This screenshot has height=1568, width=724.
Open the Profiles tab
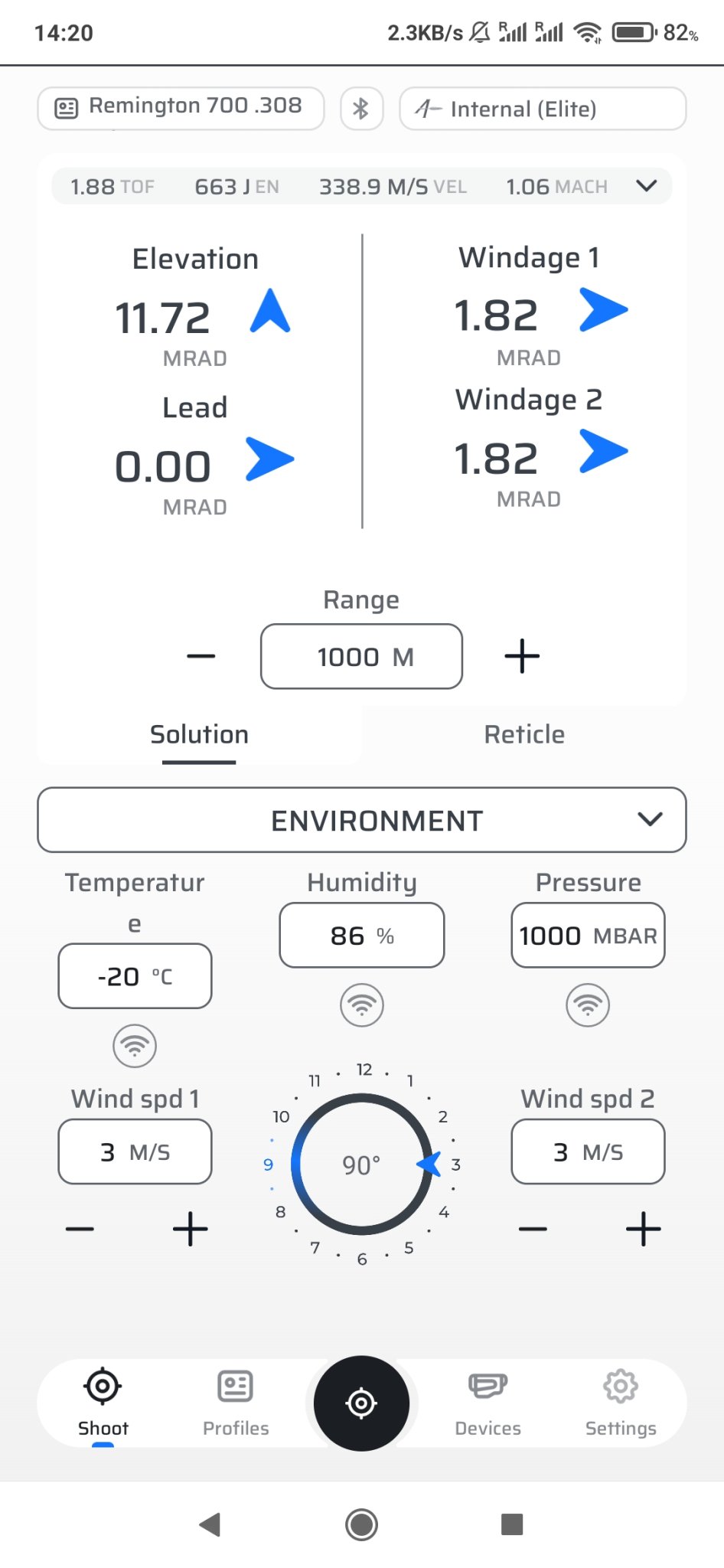[x=236, y=1403]
